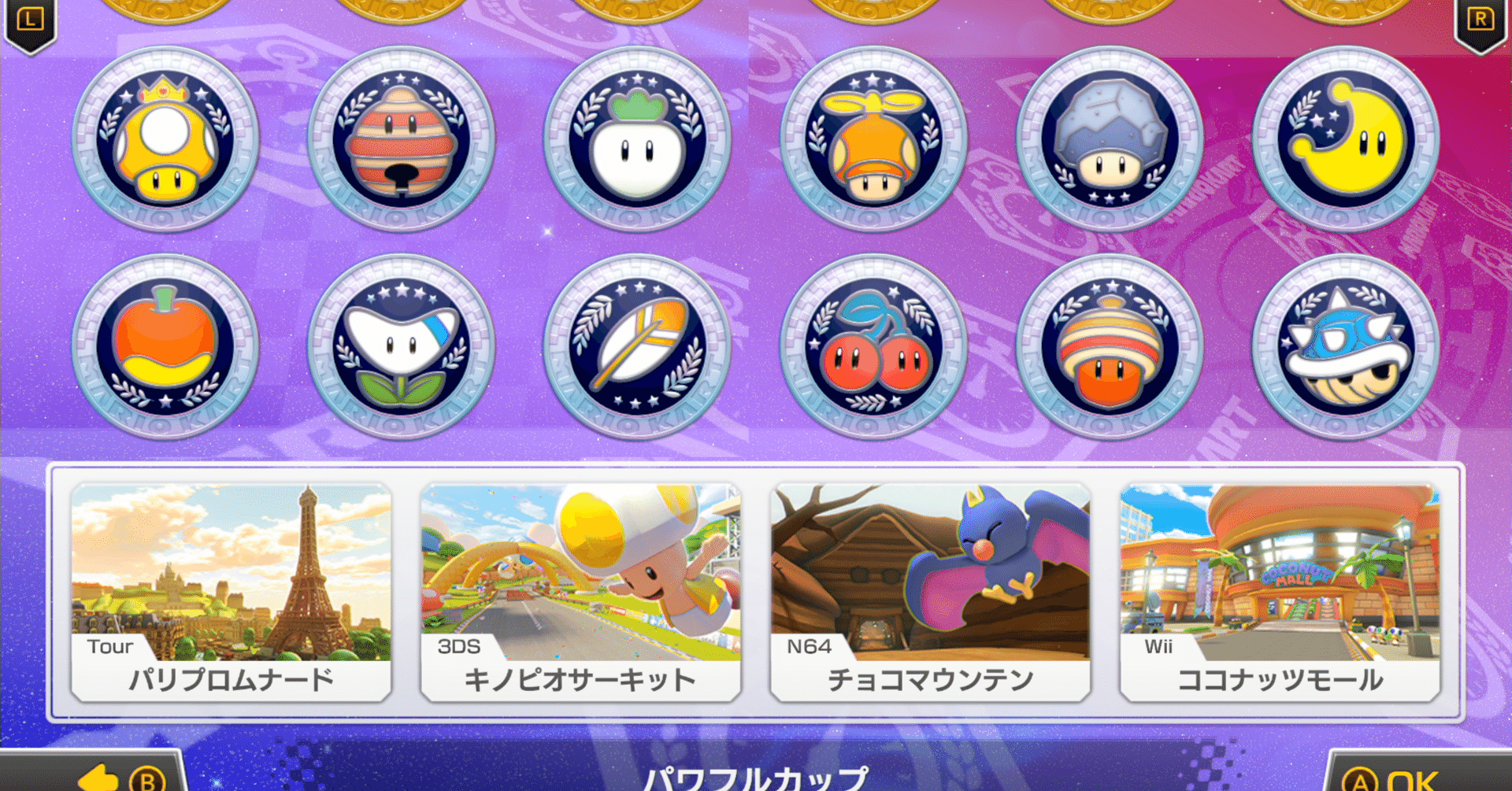Screen dimensions: 1512x791
Task: Pick the Propeller Mushroom cup
Action: pyautogui.click(x=873, y=139)
